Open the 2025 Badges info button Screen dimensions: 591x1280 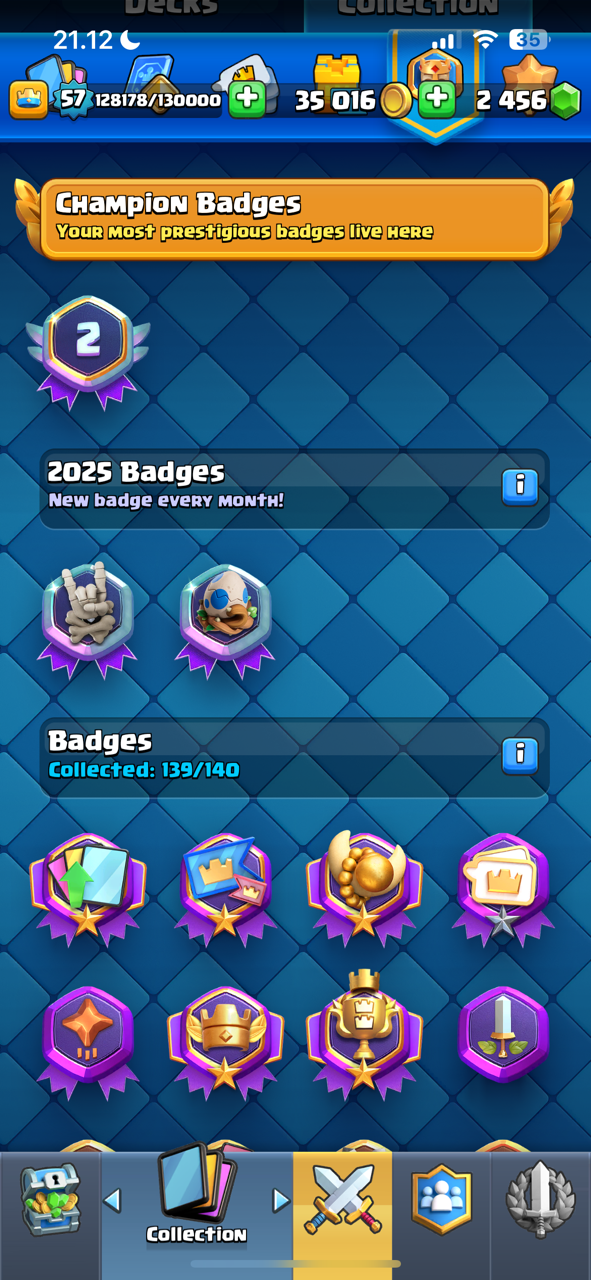click(x=520, y=486)
